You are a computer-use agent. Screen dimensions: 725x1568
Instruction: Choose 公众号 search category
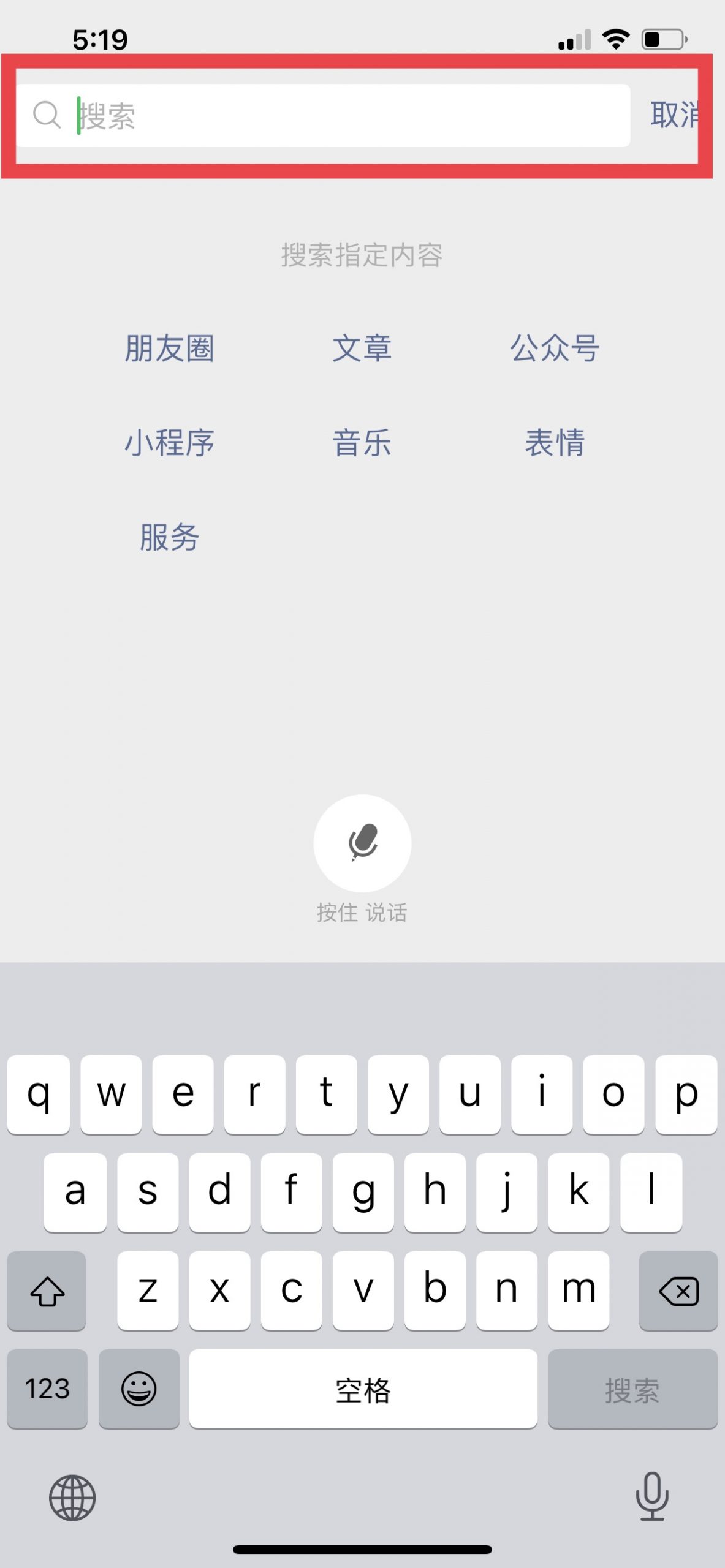[555, 349]
